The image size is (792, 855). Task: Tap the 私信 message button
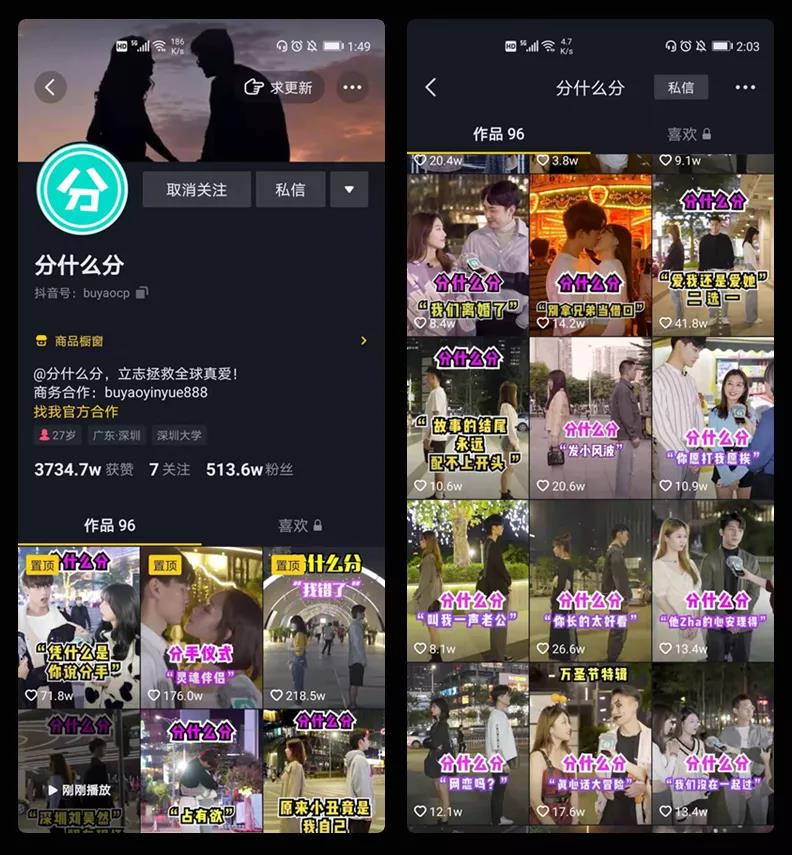click(x=289, y=189)
